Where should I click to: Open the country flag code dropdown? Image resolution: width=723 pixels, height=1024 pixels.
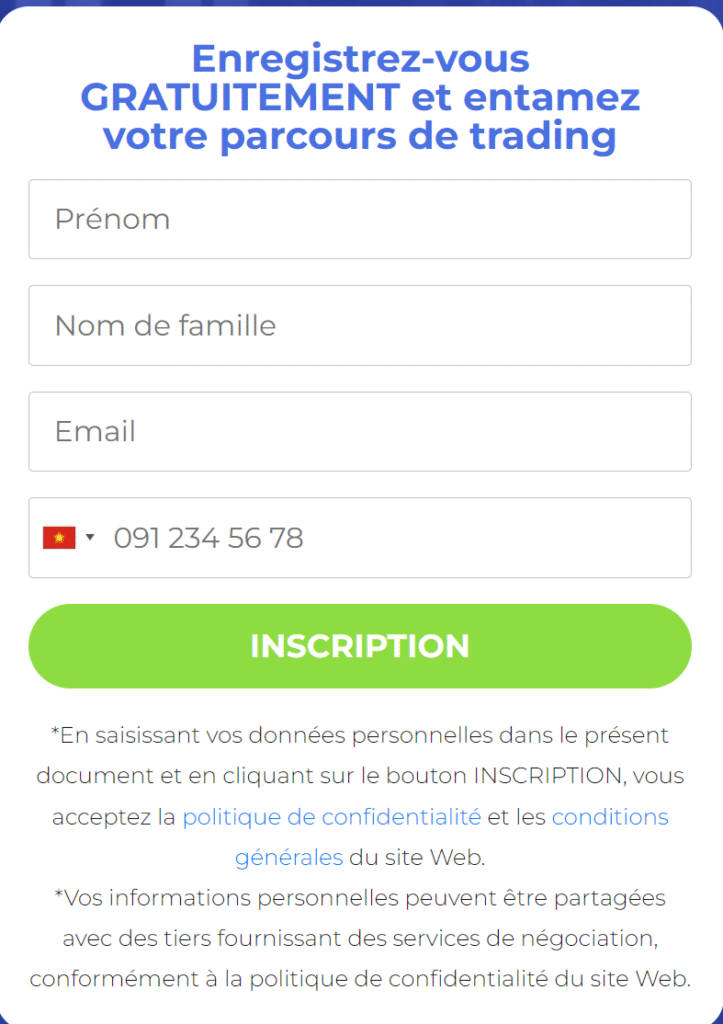click(x=69, y=538)
